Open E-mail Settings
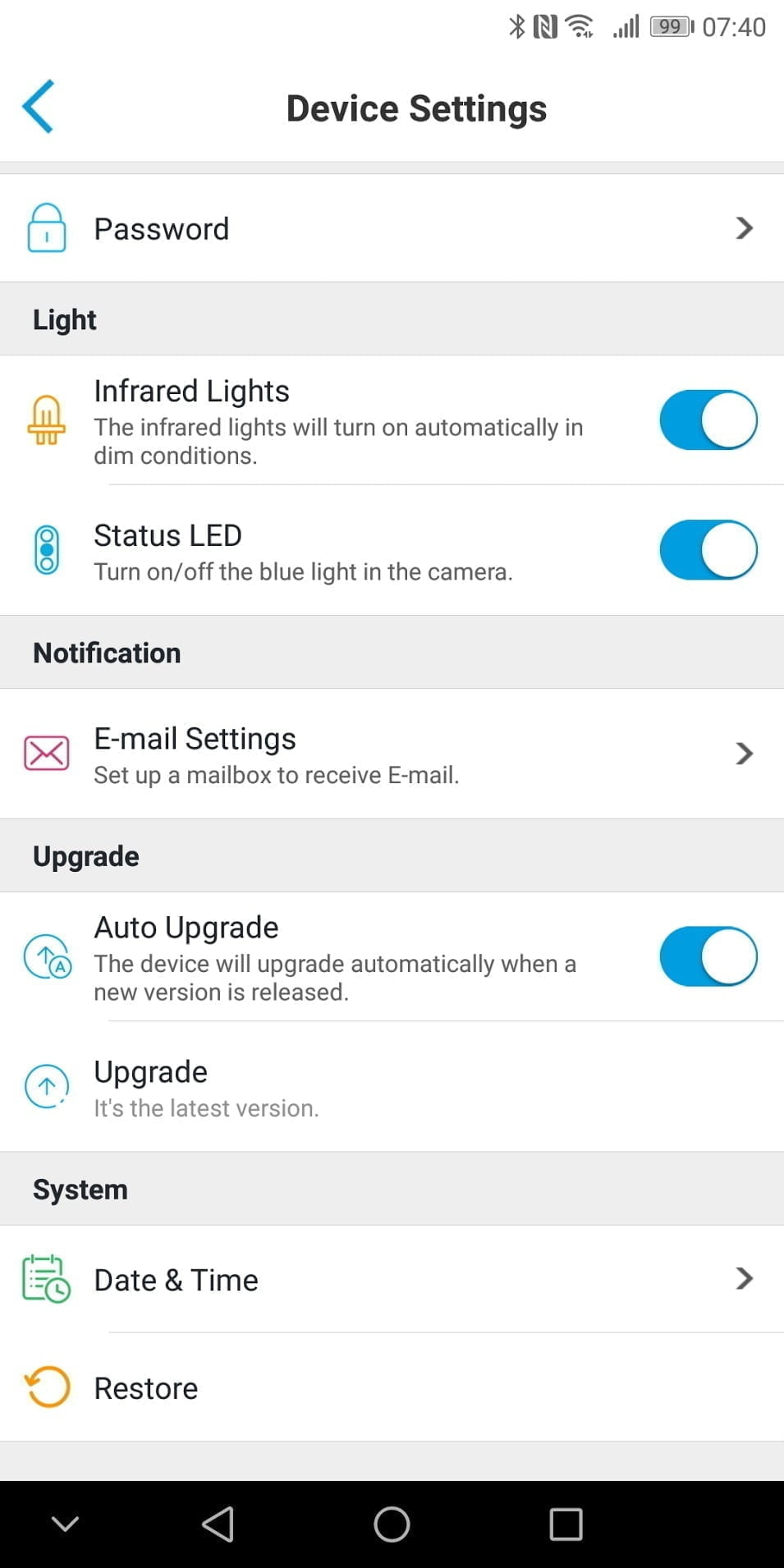Image resolution: width=784 pixels, height=1568 pixels. pos(392,754)
